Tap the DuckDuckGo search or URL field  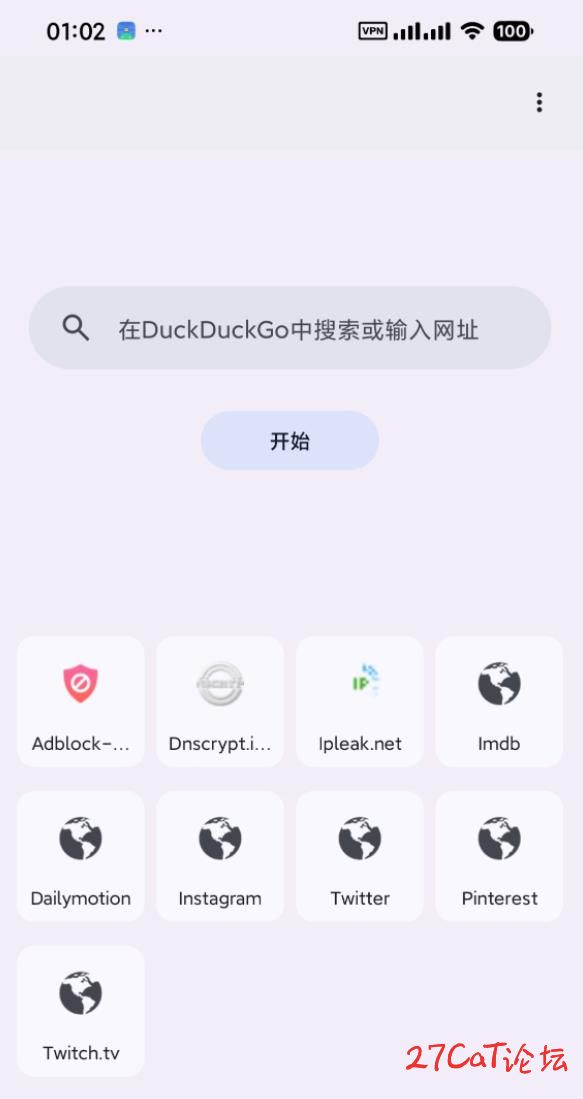point(289,327)
